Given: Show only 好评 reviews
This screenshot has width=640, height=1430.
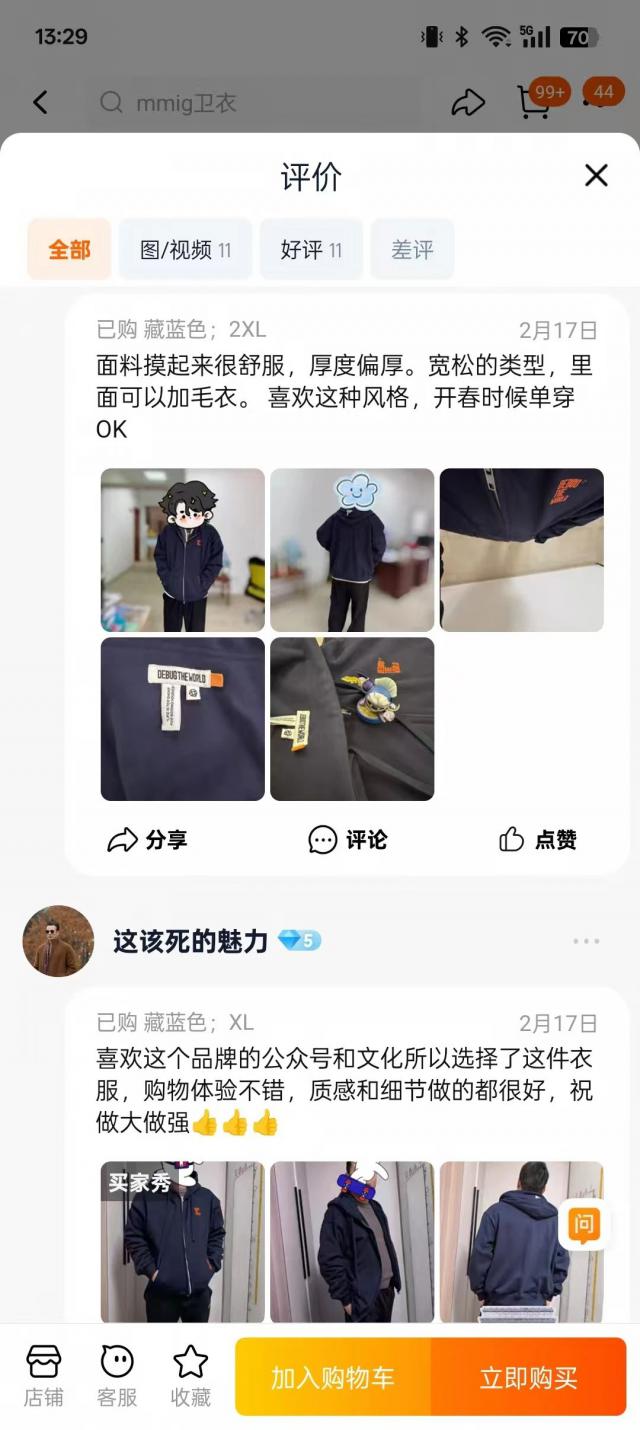Looking at the screenshot, I should click(x=311, y=250).
